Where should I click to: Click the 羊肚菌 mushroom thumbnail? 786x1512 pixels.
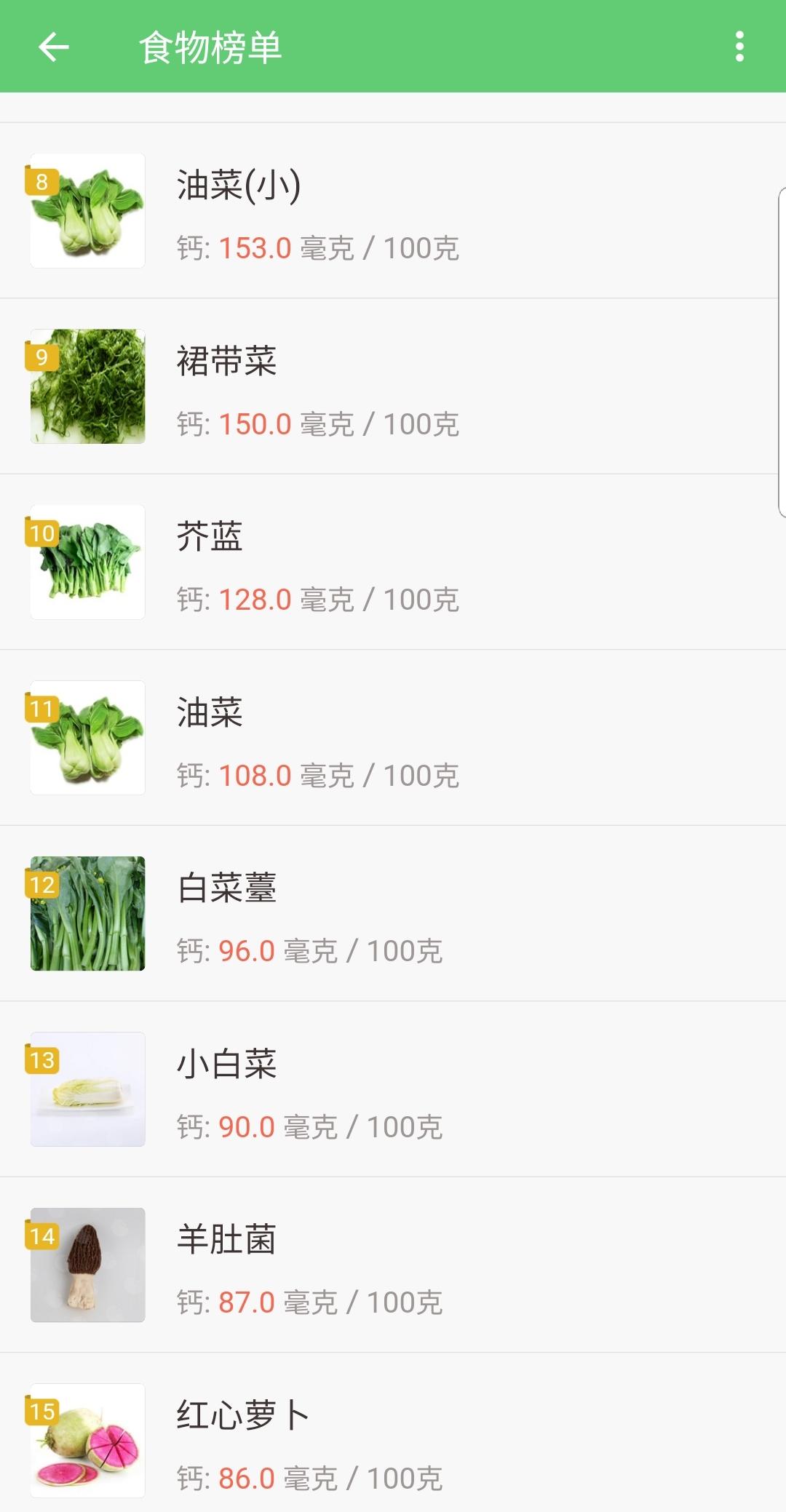87,1266
